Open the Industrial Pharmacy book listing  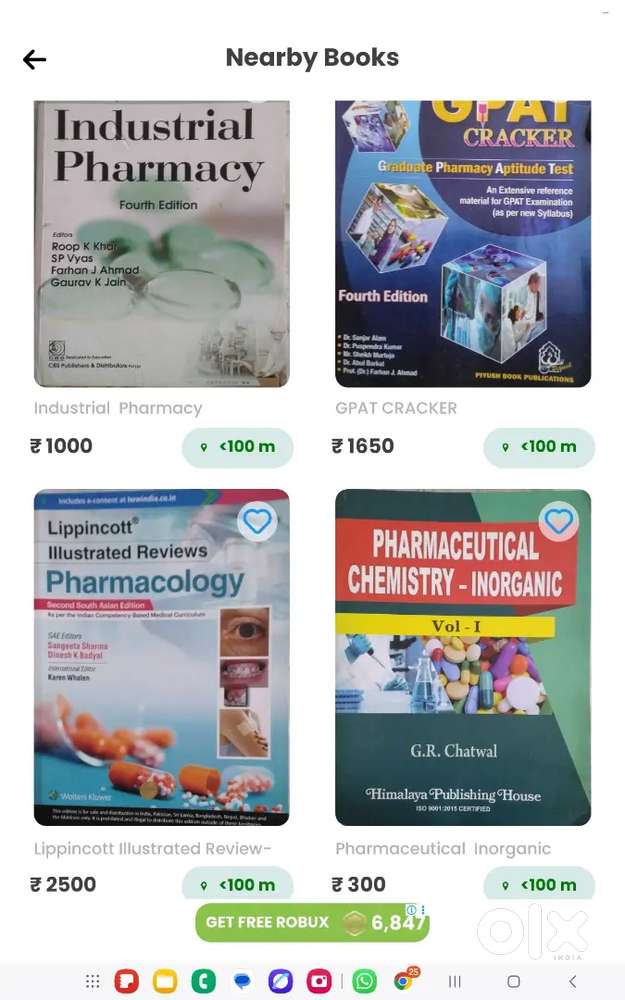161,244
